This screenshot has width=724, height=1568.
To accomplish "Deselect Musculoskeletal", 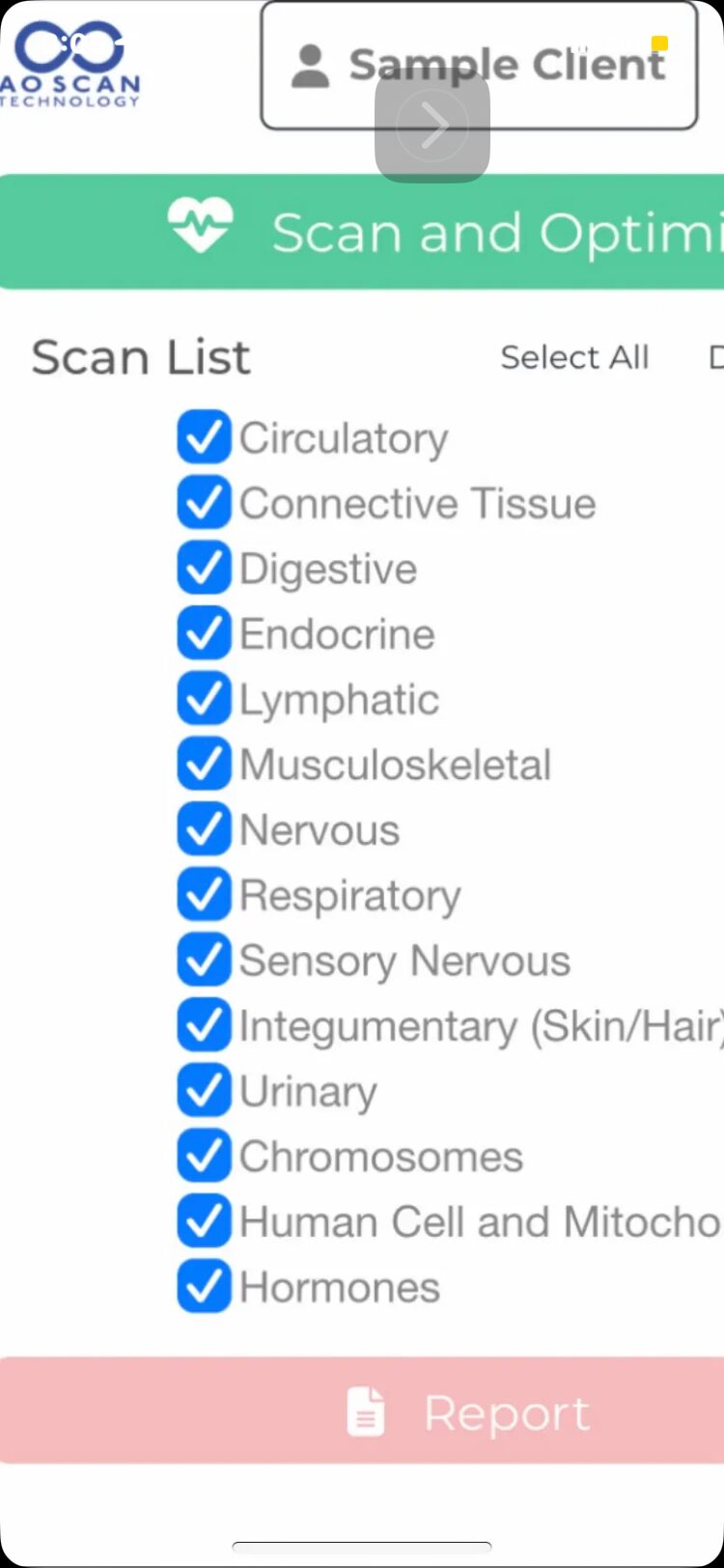I will [204, 765].
